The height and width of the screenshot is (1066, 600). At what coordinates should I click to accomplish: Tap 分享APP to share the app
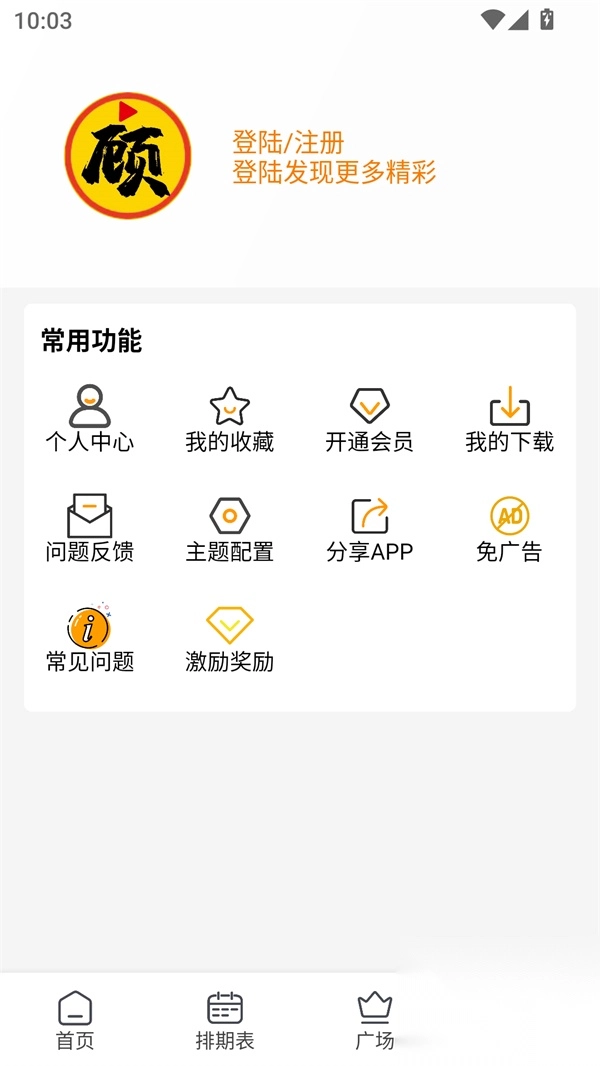click(x=369, y=528)
